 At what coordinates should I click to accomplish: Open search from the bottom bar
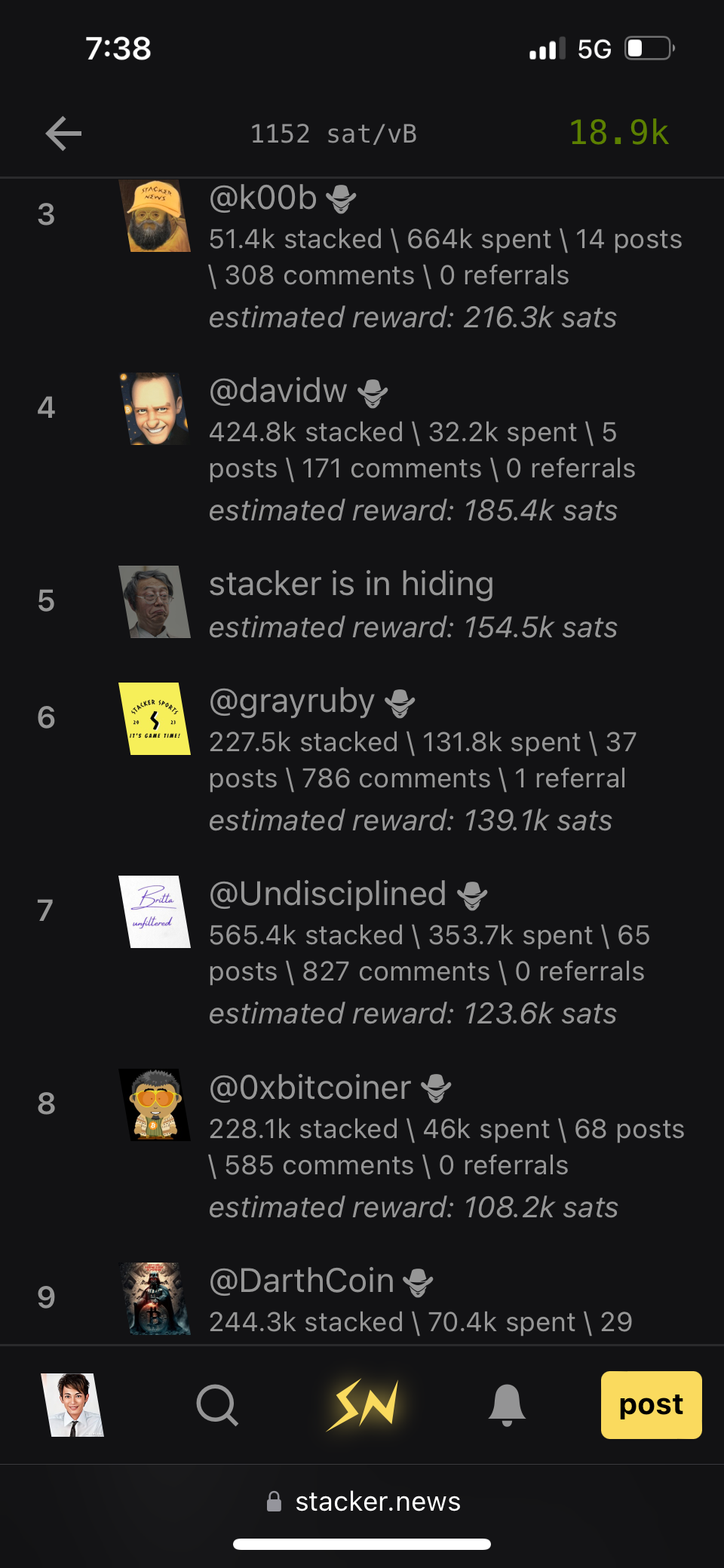[217, 1404]
